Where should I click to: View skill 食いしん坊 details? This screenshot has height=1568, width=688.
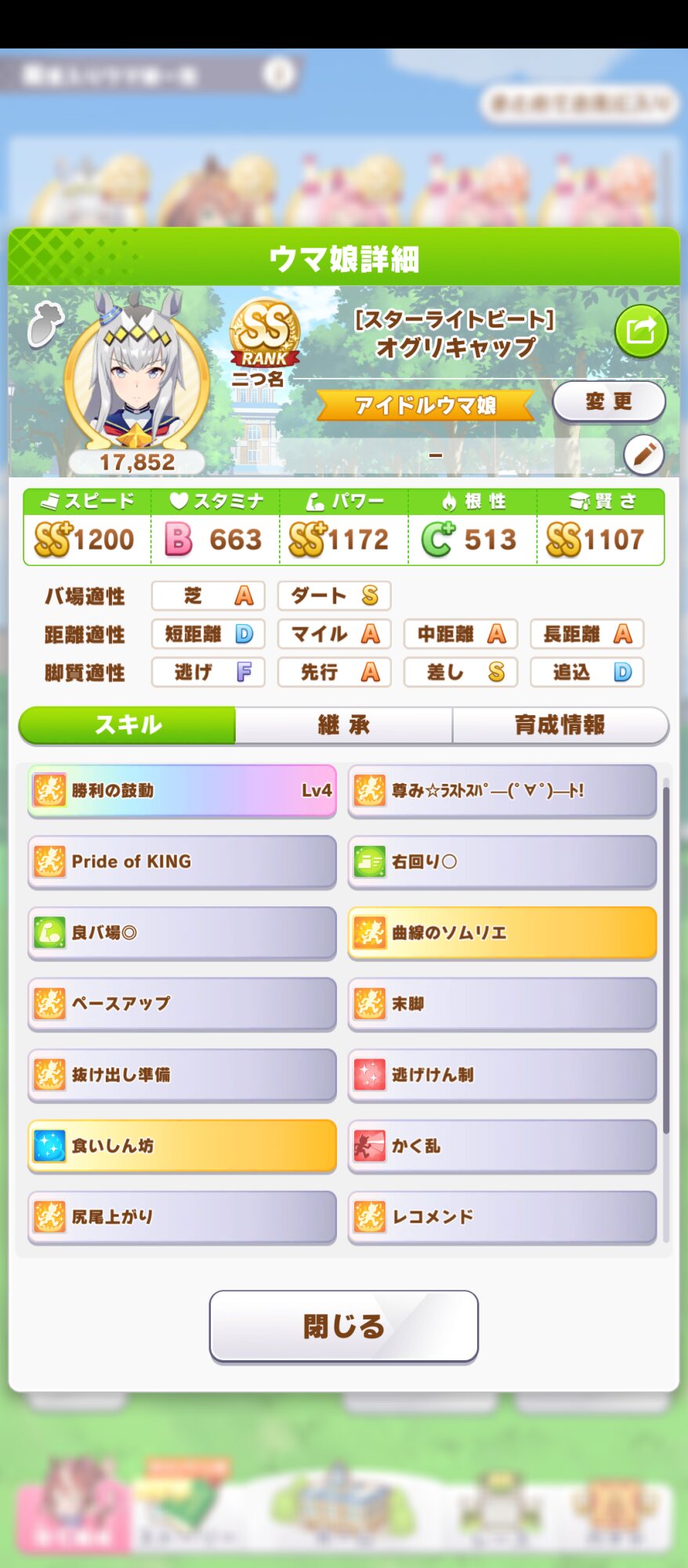point(182,1145)
